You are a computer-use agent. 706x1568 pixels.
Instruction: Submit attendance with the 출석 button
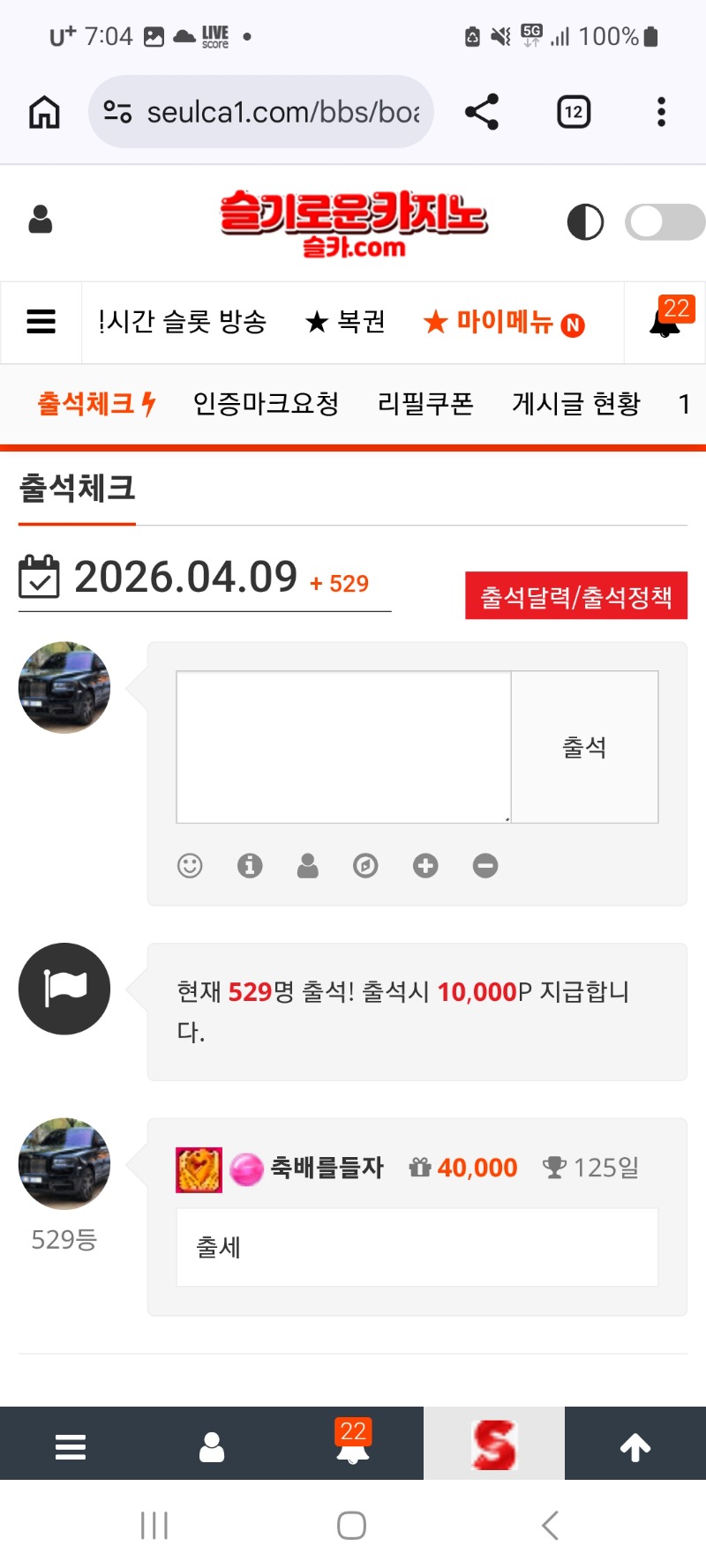(584, 747)
